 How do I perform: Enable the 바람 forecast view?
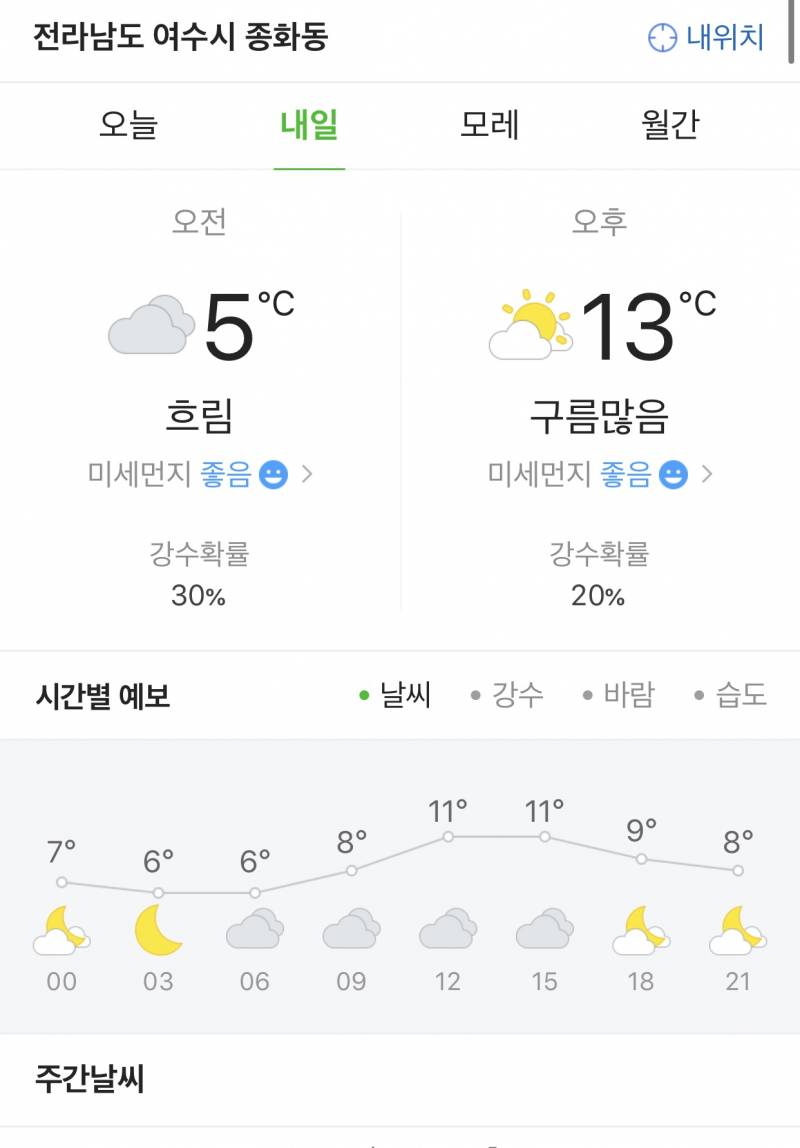point(625,695)
